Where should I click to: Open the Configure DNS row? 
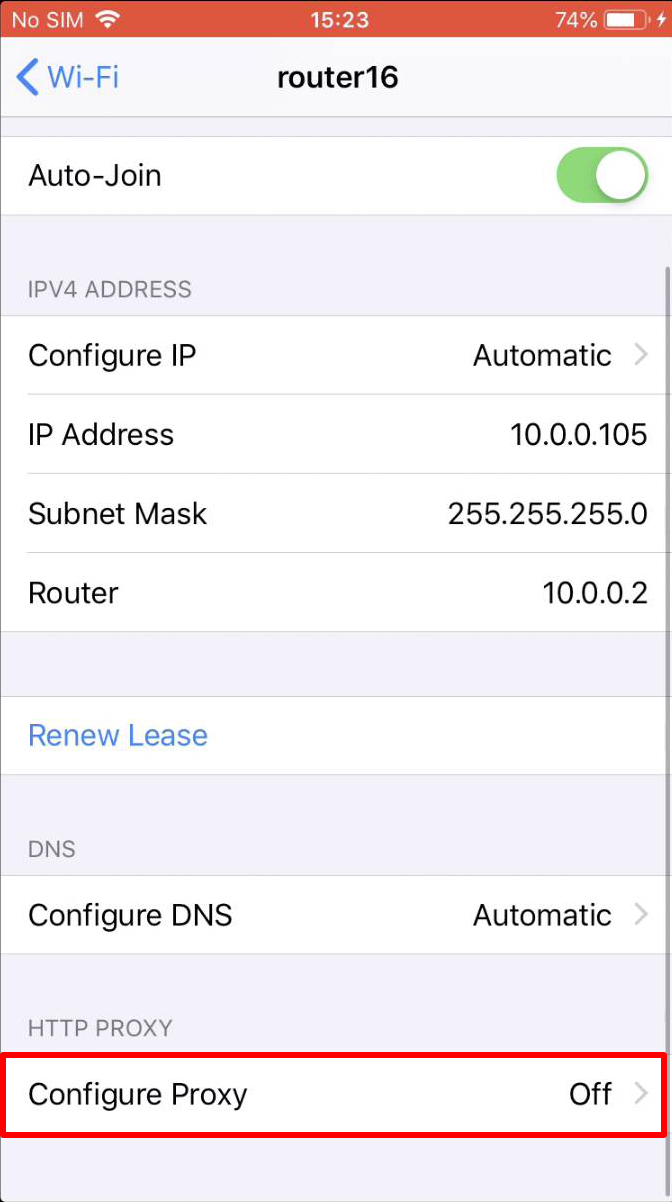click(336, 915)
